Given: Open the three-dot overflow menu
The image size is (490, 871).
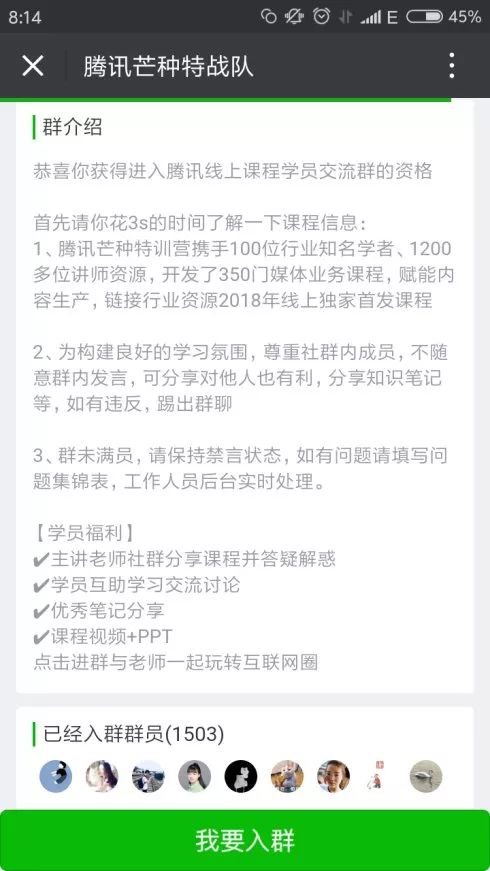Looking at the screenshot, I should click(452, 66).
